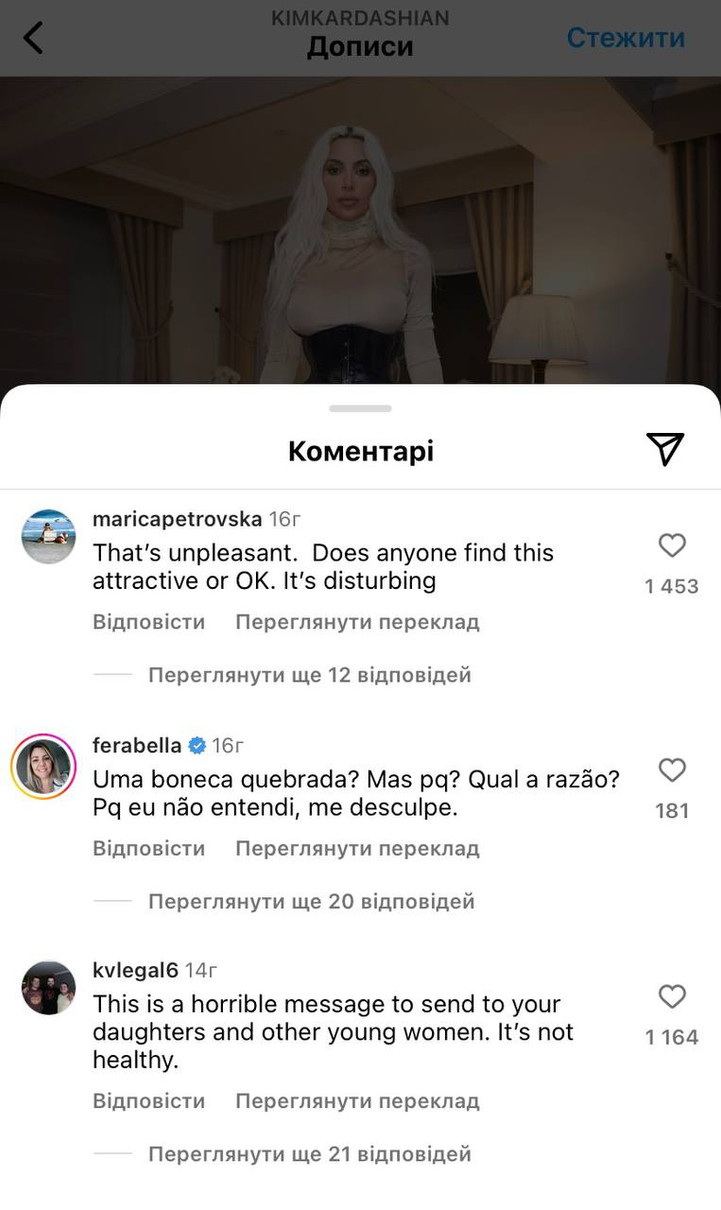The image size is (721, 1210).
Task: Open kvlegal6's profile via avatar
Action: [x=49, y=988]
